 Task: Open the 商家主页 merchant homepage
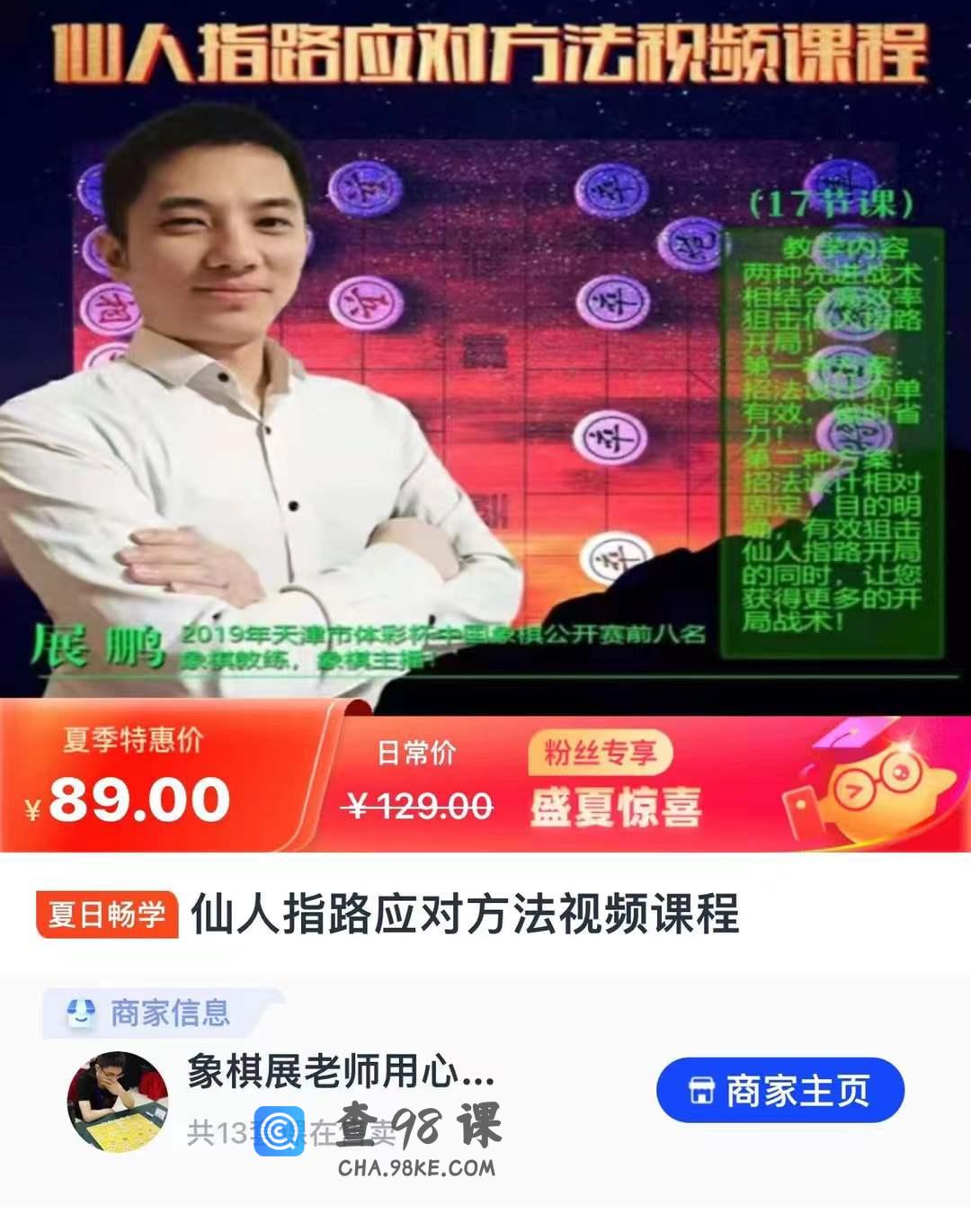(779, 1090)
